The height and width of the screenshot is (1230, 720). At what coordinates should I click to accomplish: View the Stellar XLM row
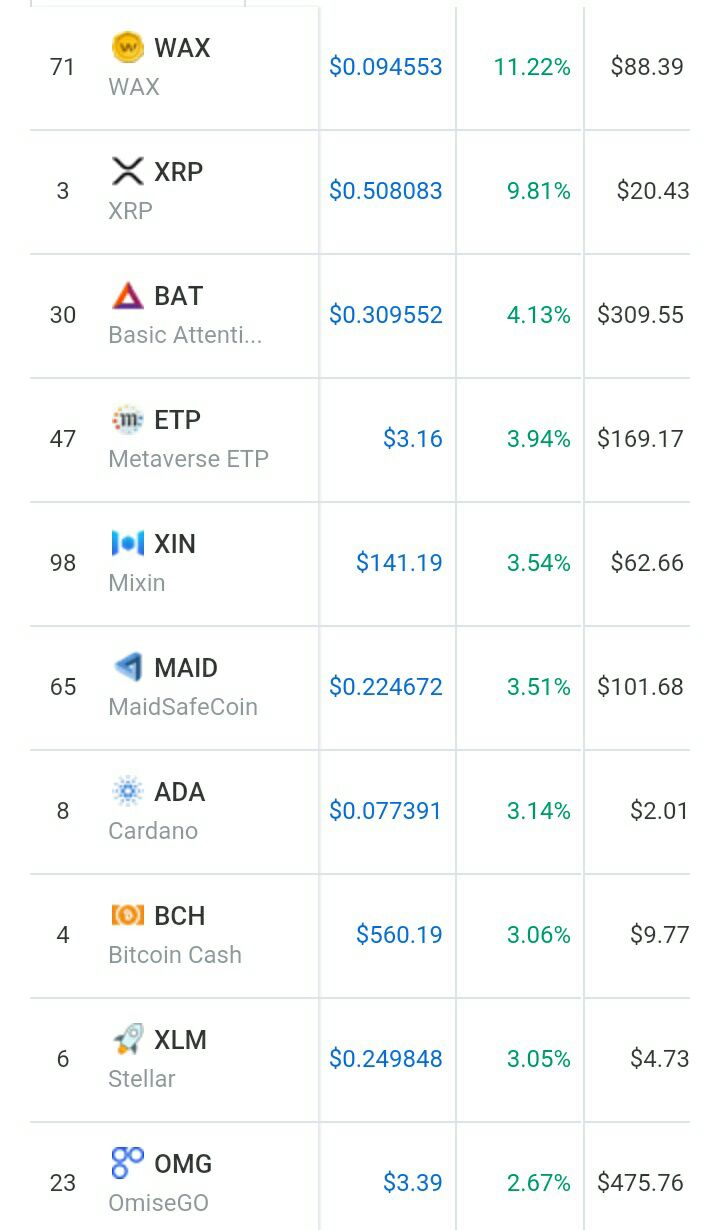pyautogui.click(x=360, y=1059)
